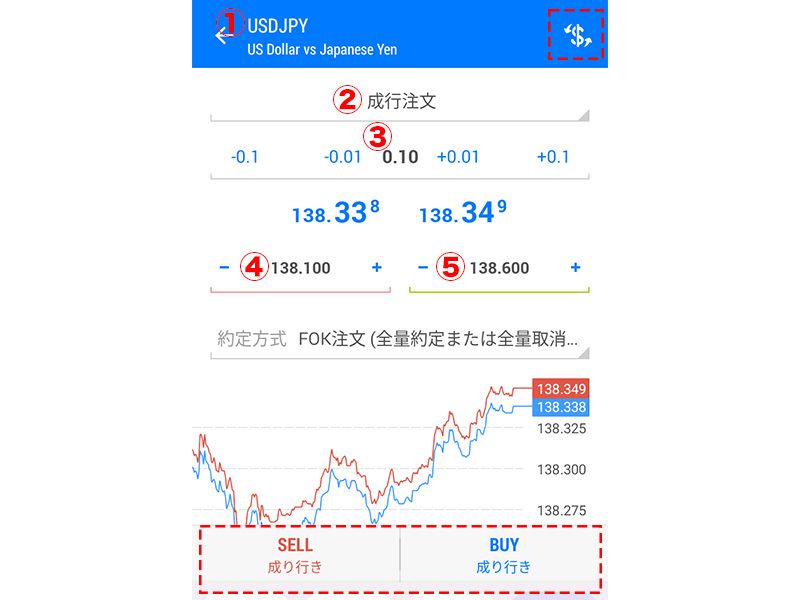Decrease volume by tapping -0.01
The height and width of the screenshot is (600, 800).
tap(342, 157)
